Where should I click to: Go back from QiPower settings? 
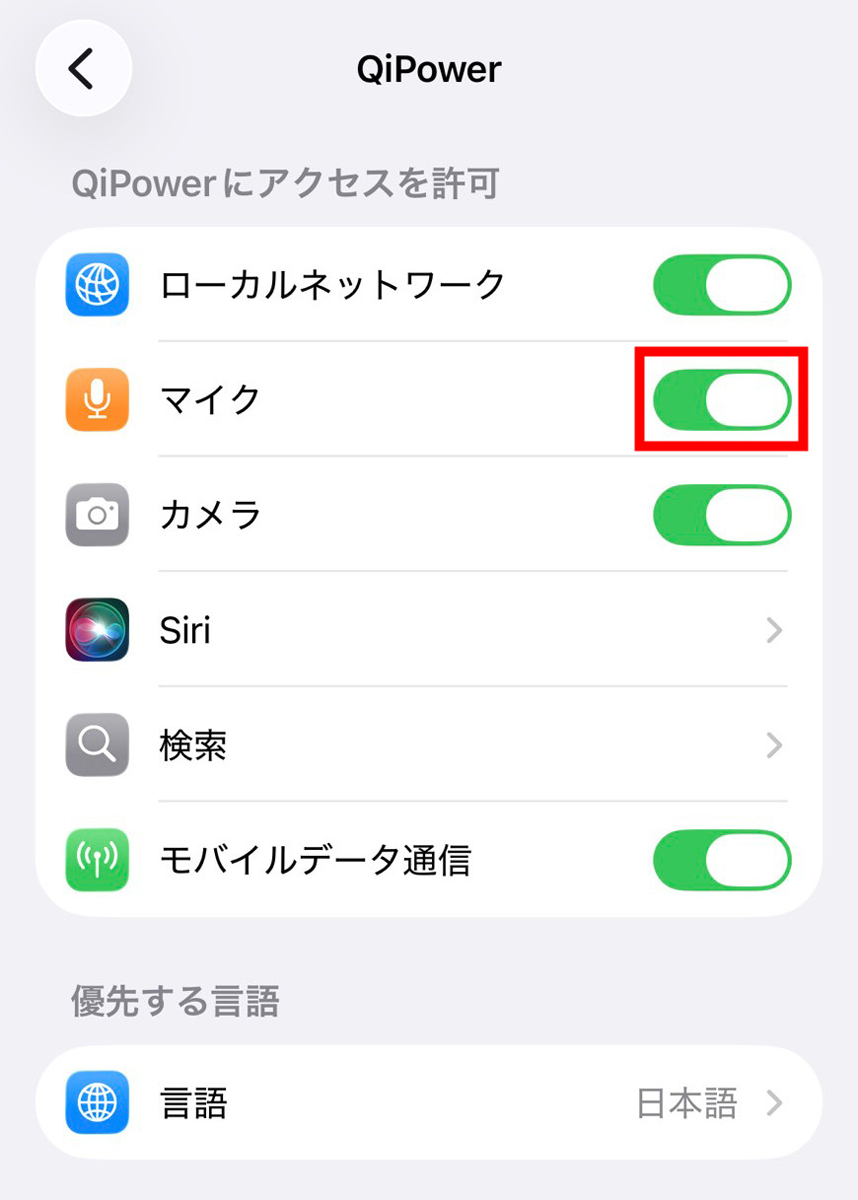click(x=83, y=69)
